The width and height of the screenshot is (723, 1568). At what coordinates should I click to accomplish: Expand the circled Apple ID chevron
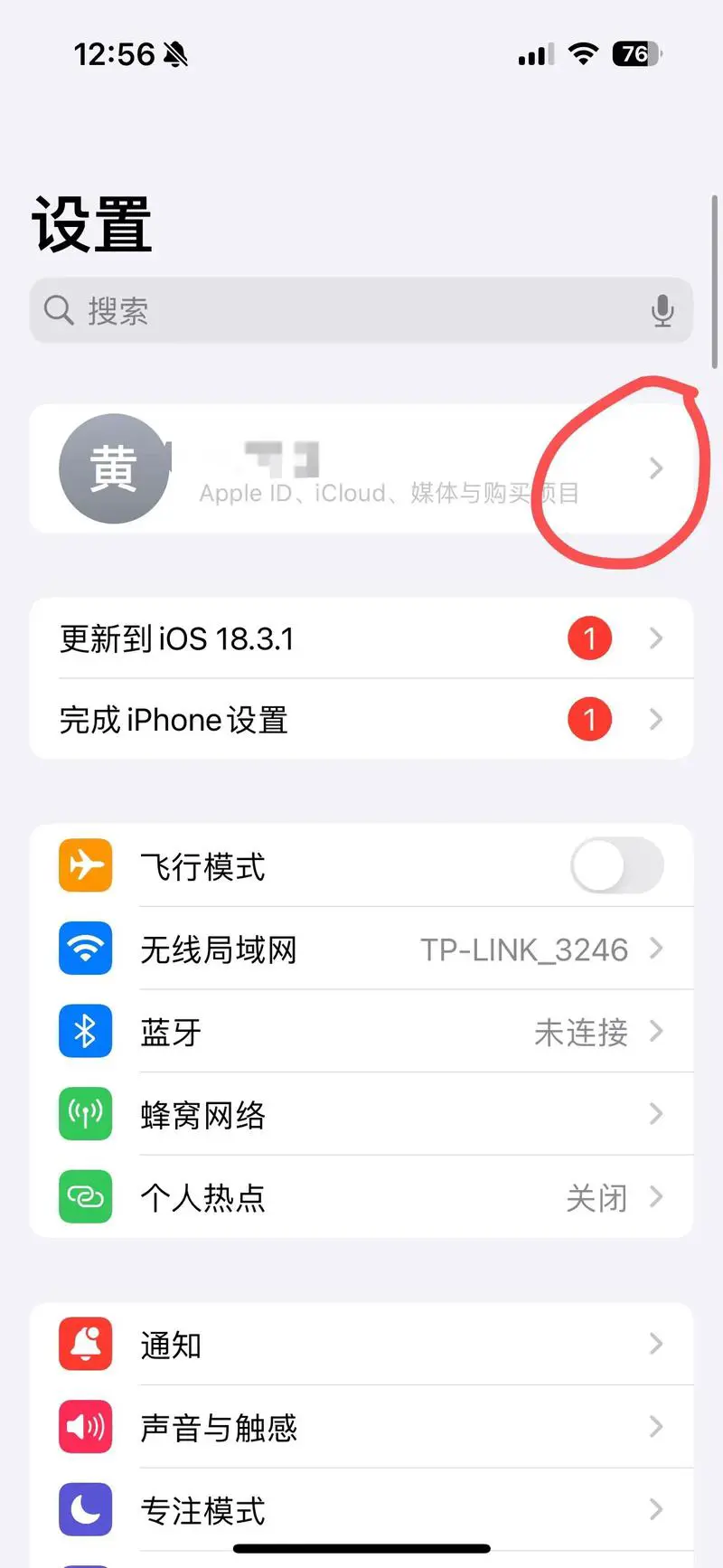click(655, 468)
